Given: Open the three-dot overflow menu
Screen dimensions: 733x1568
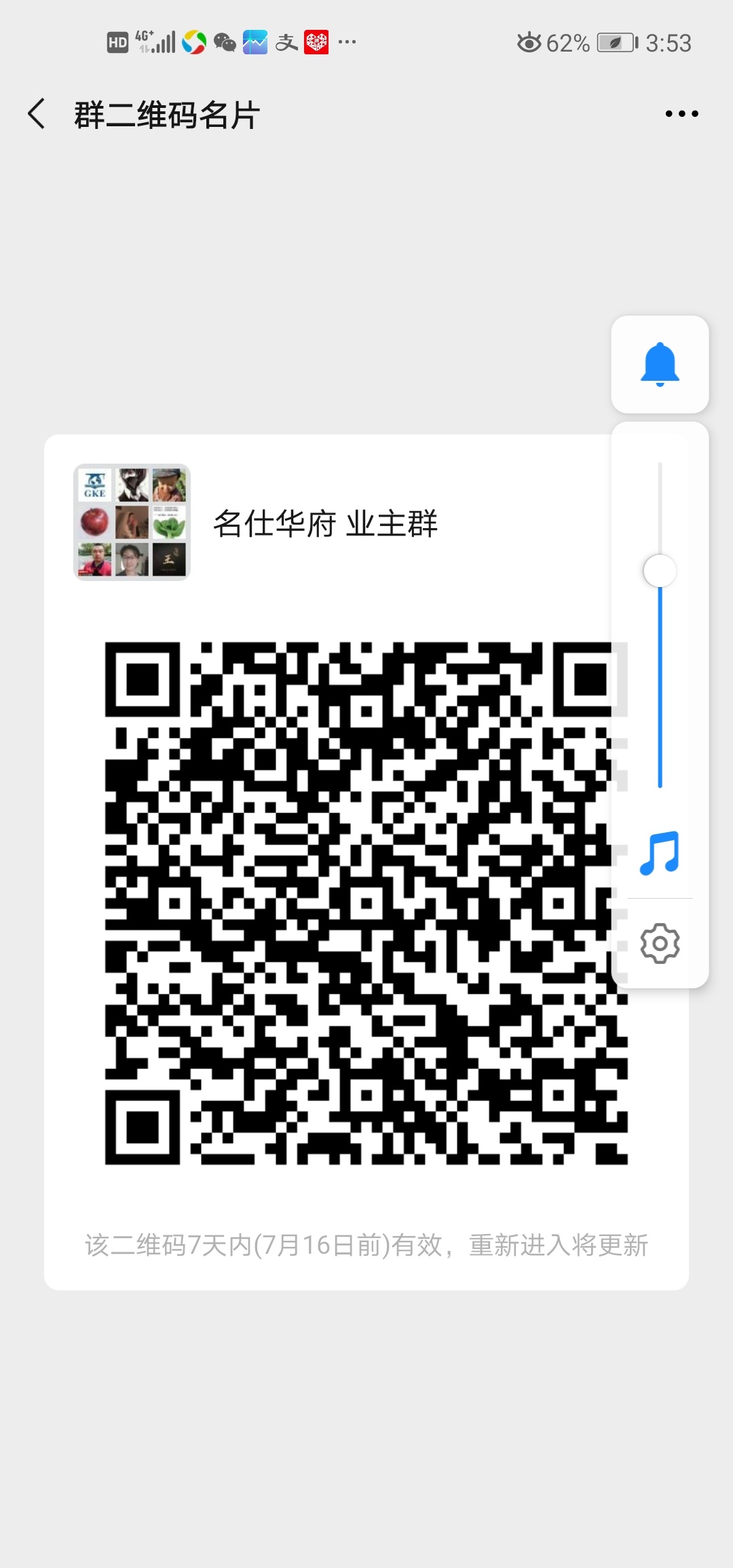Looking at the screenshot, I should [x=681, y=114].
